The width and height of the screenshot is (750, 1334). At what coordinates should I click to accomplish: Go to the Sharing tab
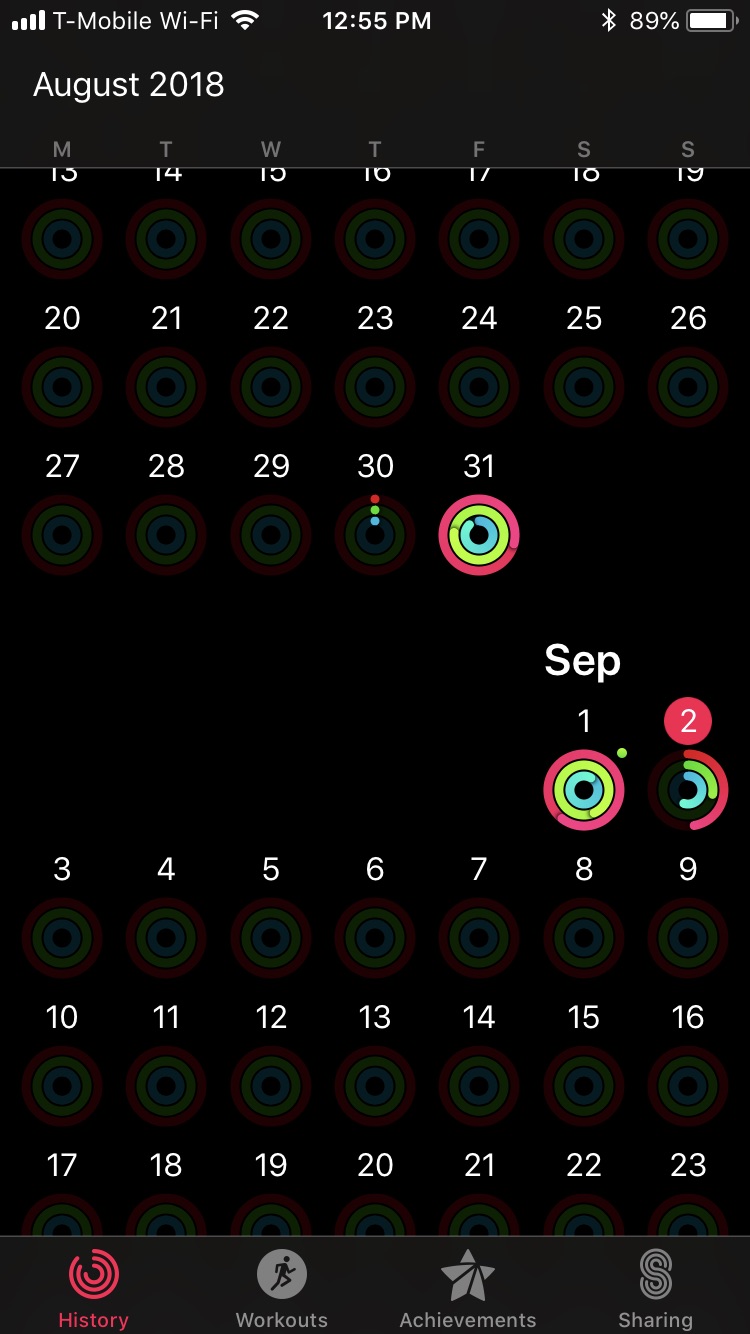point(655,1288)
